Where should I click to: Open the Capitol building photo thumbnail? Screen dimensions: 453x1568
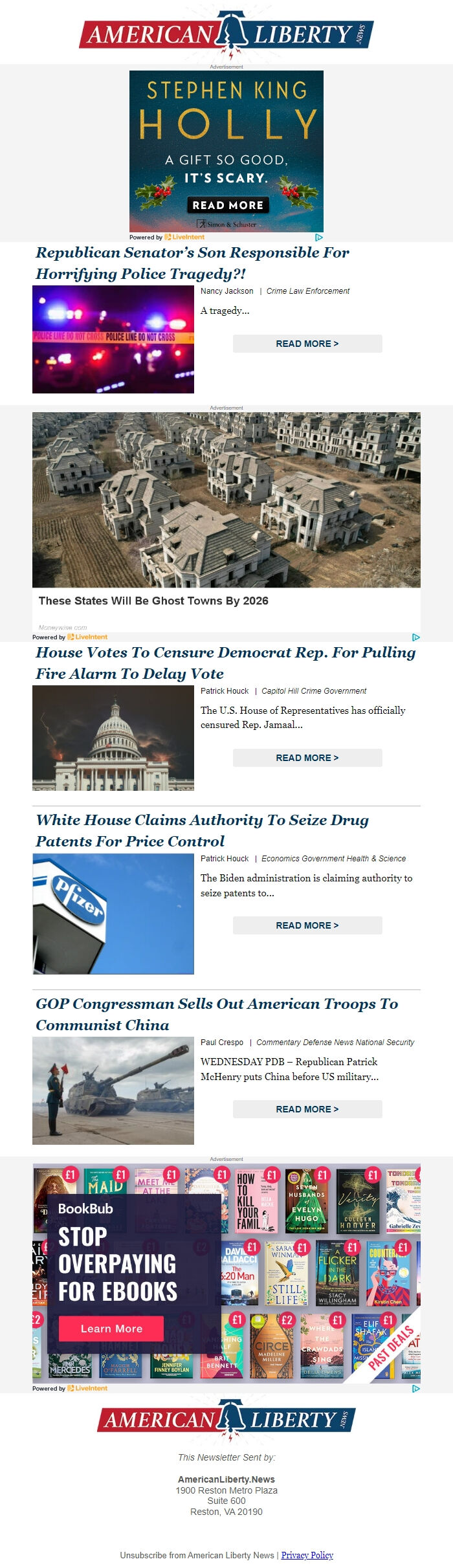click(113, 738)
